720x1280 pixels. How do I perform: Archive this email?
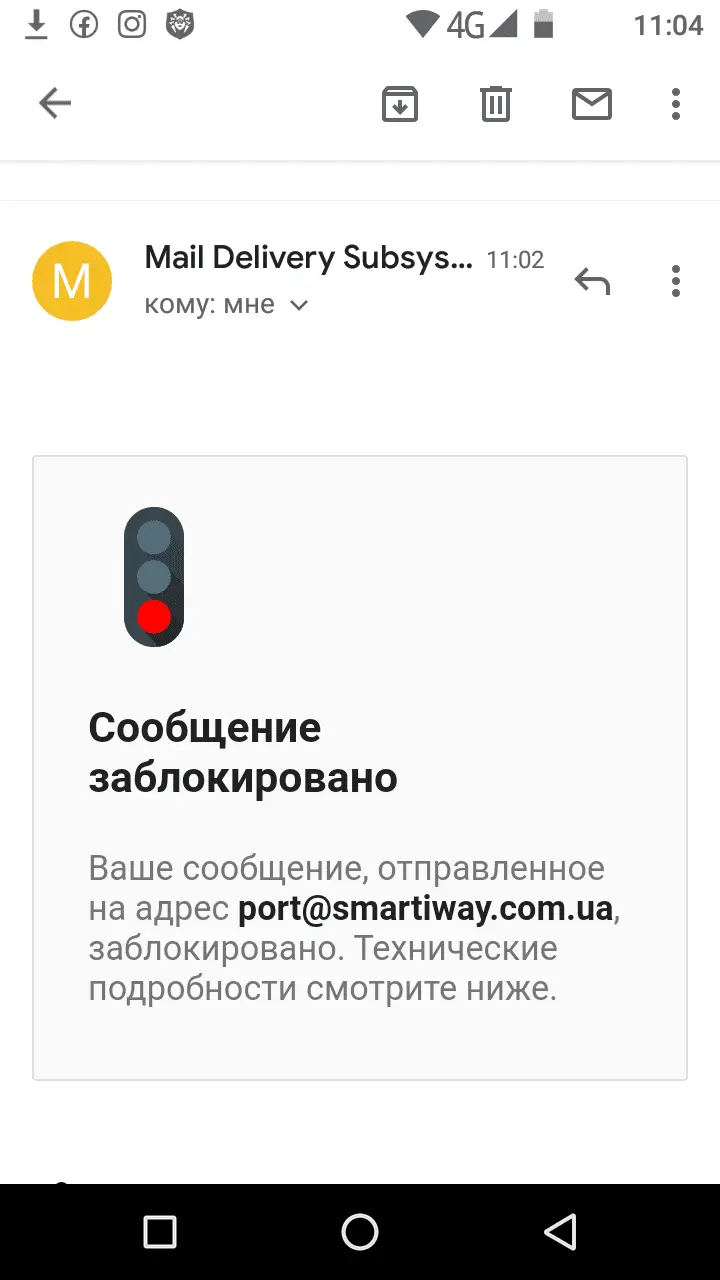[400, 103]
